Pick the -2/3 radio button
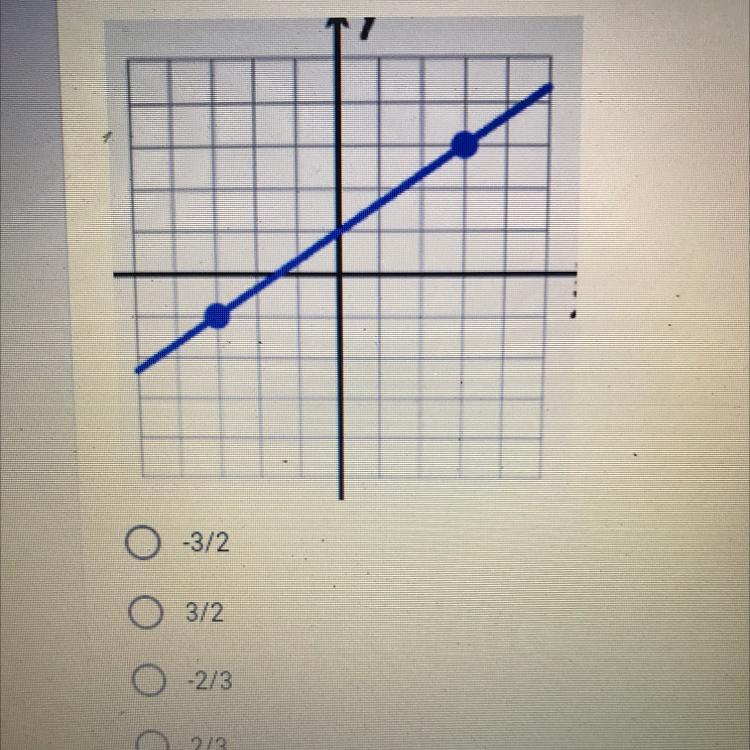Viewport: 750px width, 750px height. 146,681
